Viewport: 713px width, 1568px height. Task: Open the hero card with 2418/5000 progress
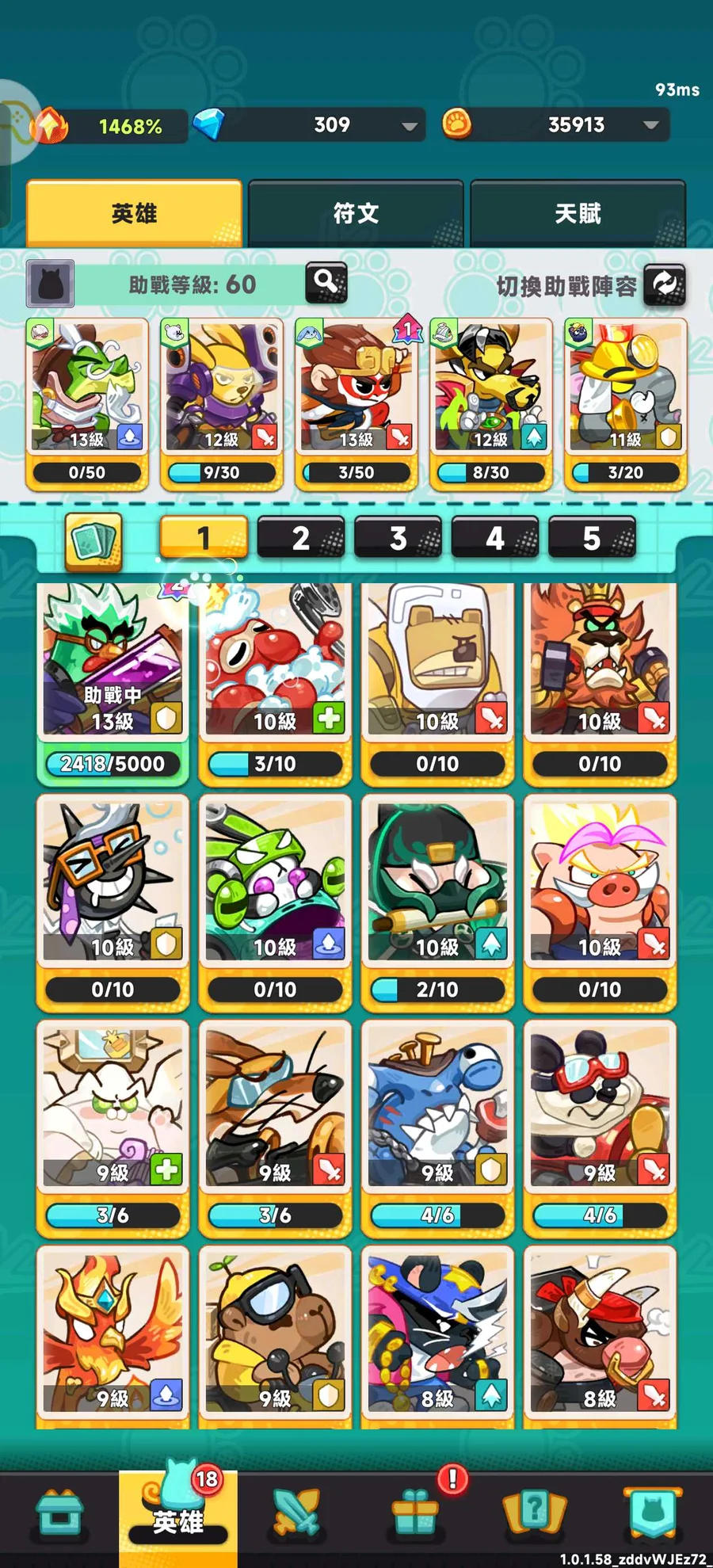click(112, 681)
